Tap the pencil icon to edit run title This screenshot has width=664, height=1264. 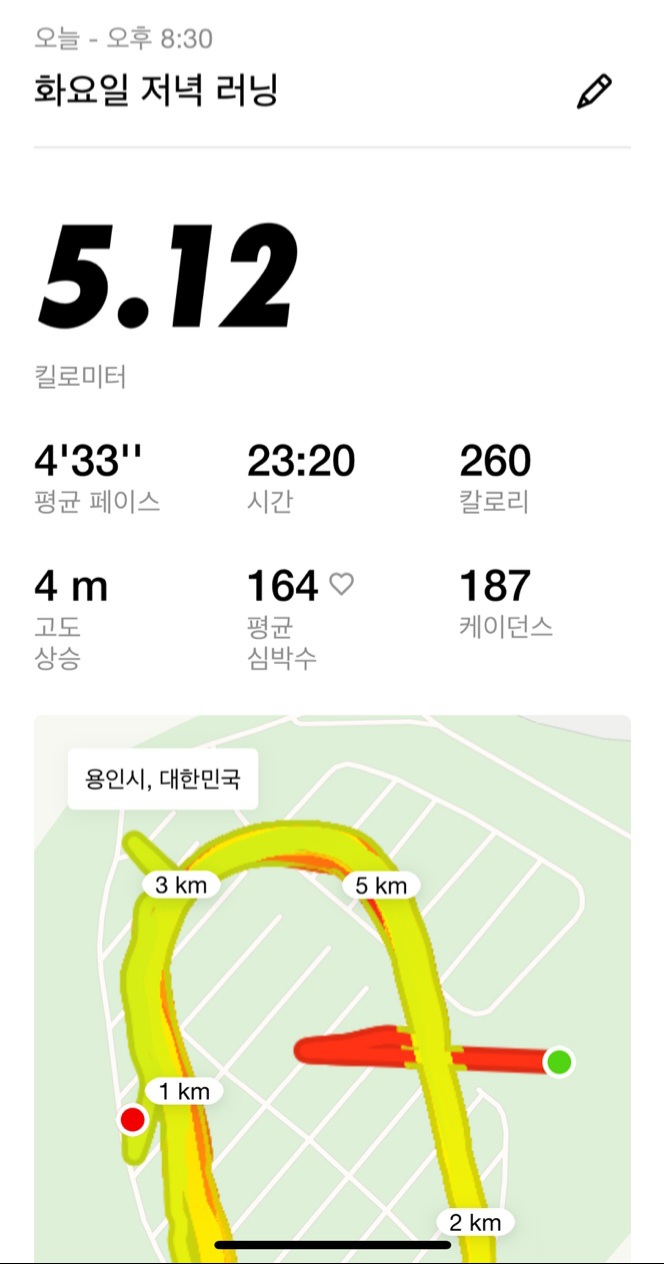tap(593, 92)
